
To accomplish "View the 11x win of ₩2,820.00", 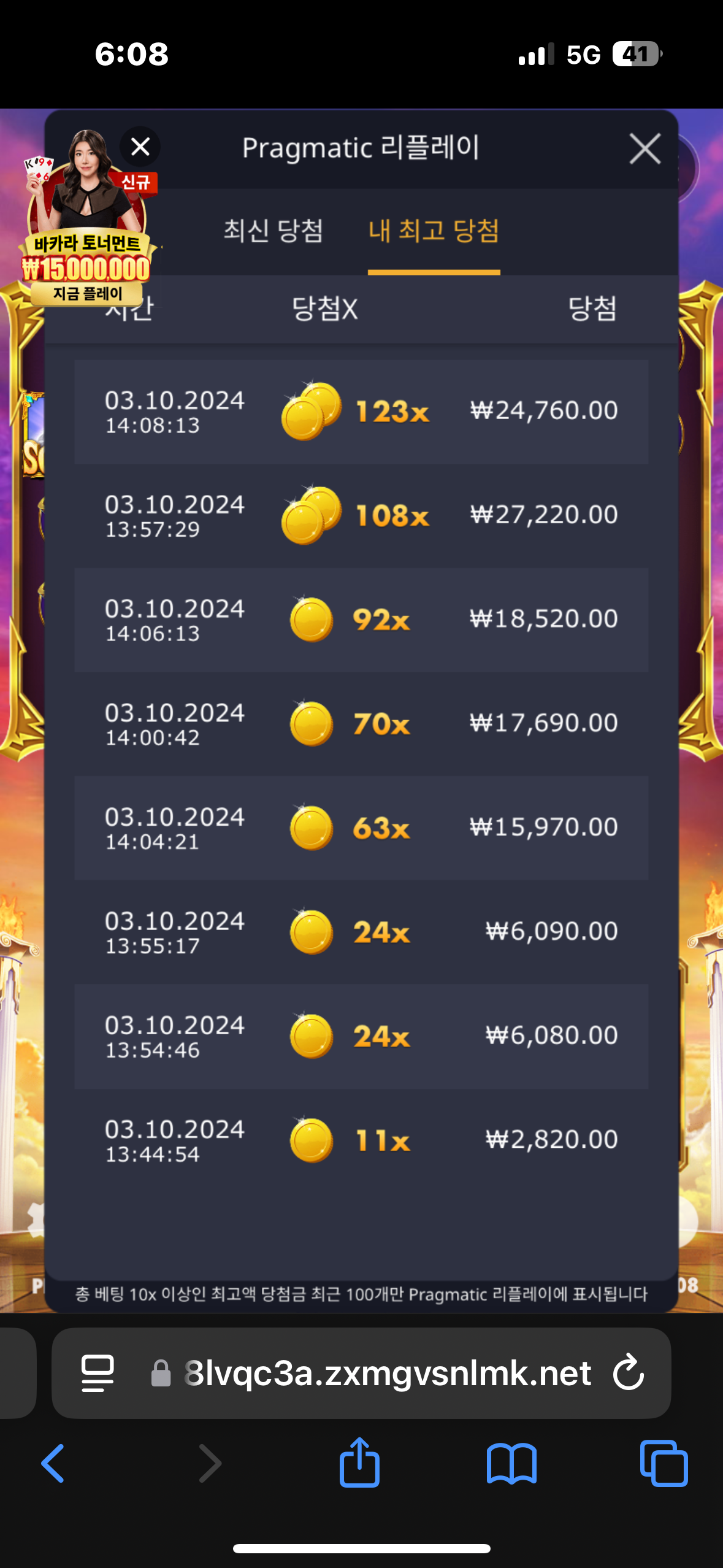I will [x=361, y=1141].
